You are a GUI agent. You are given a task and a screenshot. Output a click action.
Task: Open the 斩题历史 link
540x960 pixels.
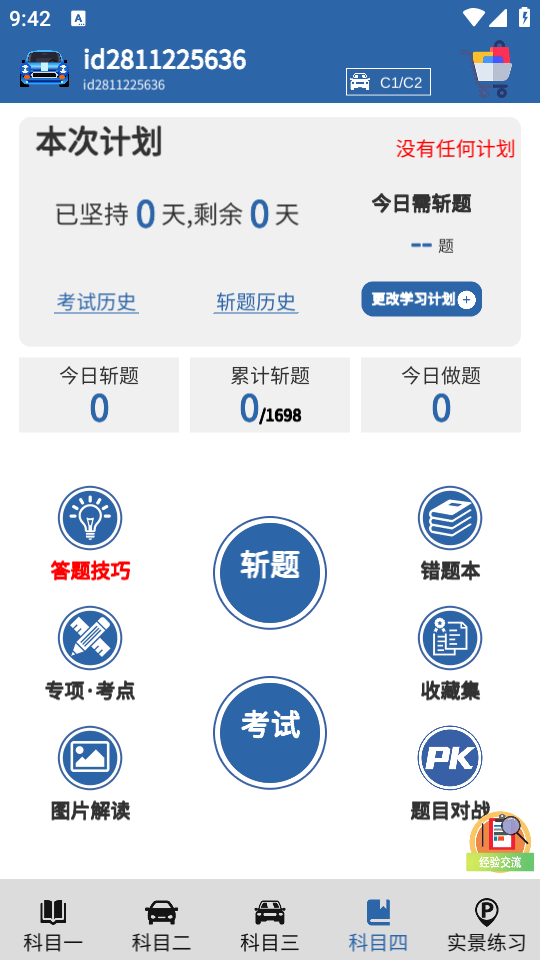256,302
